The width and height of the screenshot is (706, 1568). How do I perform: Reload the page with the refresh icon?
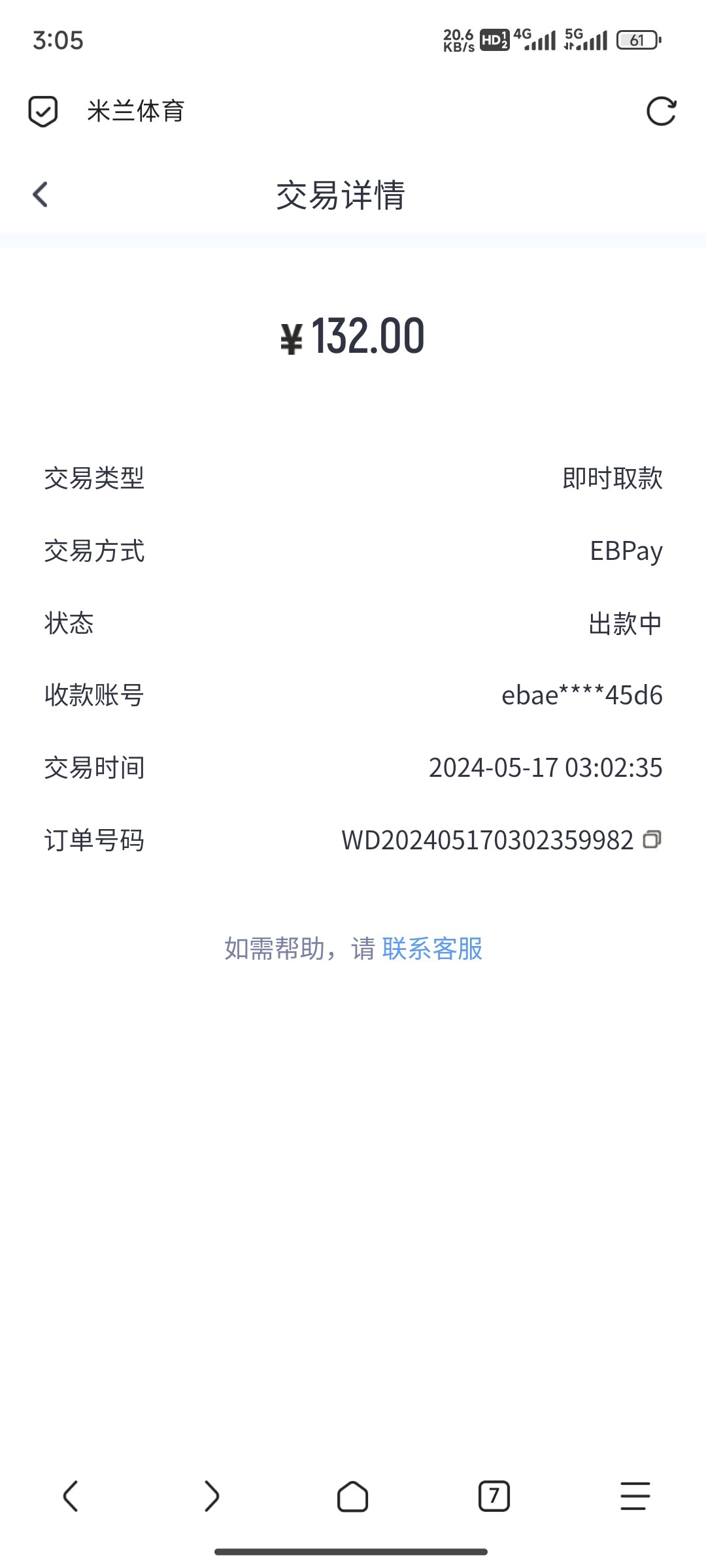tap(661, 111)
